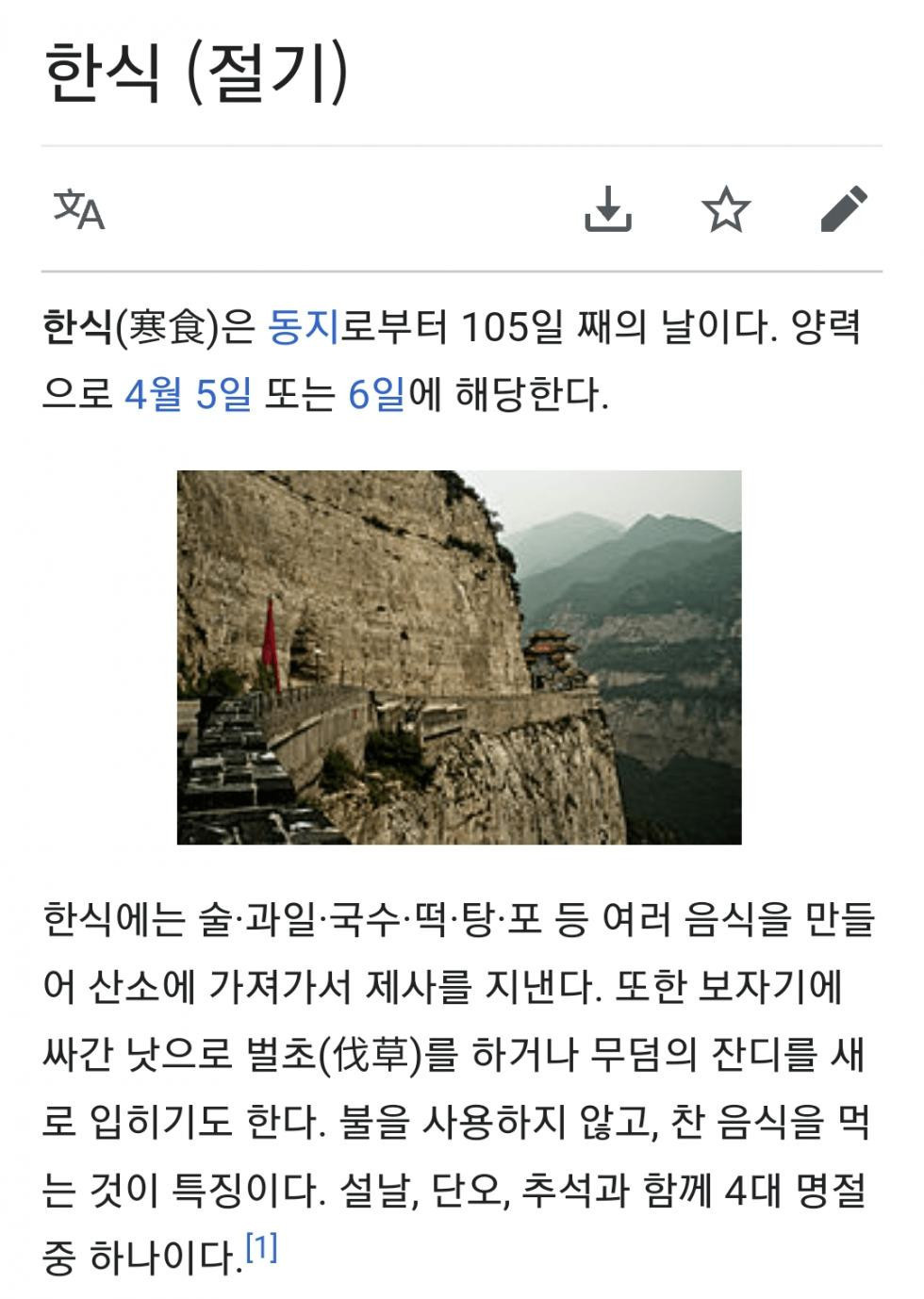The height and width of the screenshot is (1299, 924).
Task: Open the 6일 link
Action: [x=375, y=393]
